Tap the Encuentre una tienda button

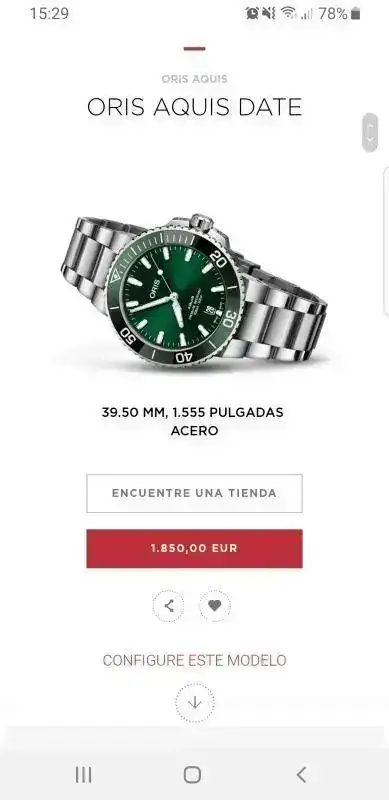click(x=194, y=493)
